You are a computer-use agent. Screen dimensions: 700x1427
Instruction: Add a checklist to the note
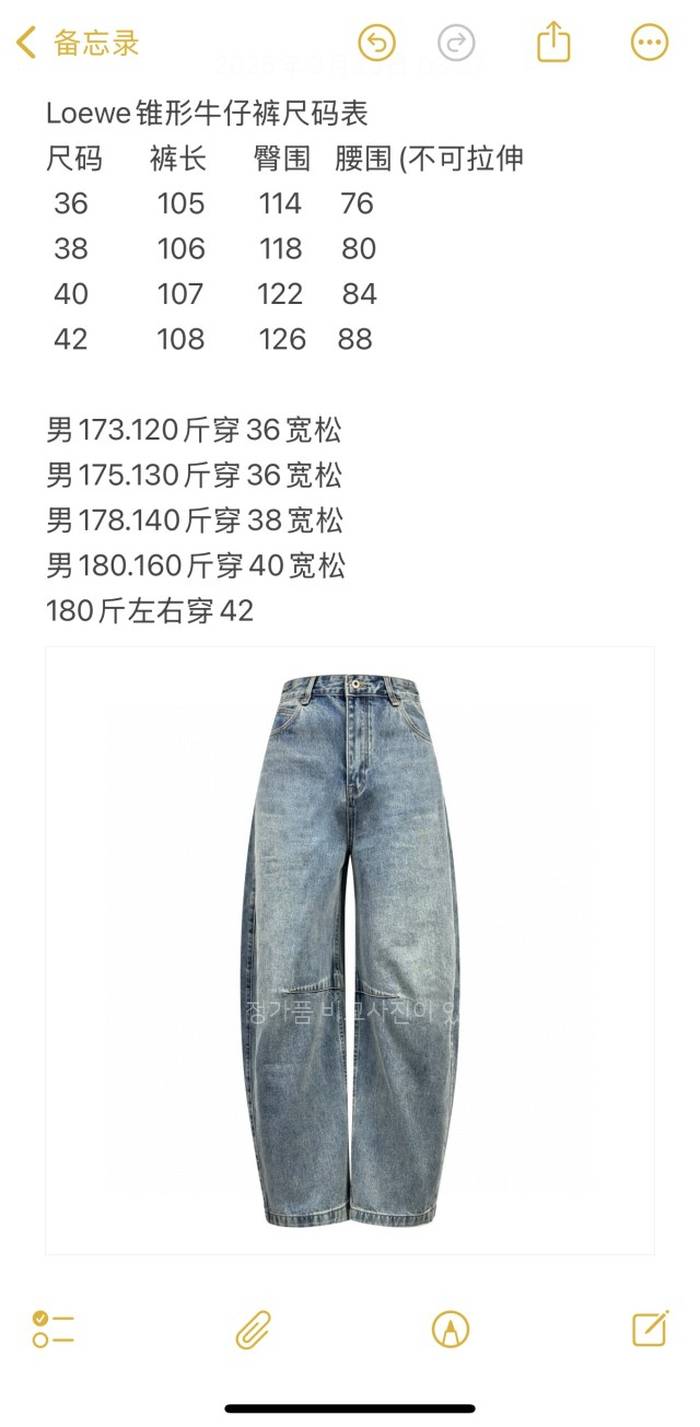pyautogui.click(x=53, y=1329)
